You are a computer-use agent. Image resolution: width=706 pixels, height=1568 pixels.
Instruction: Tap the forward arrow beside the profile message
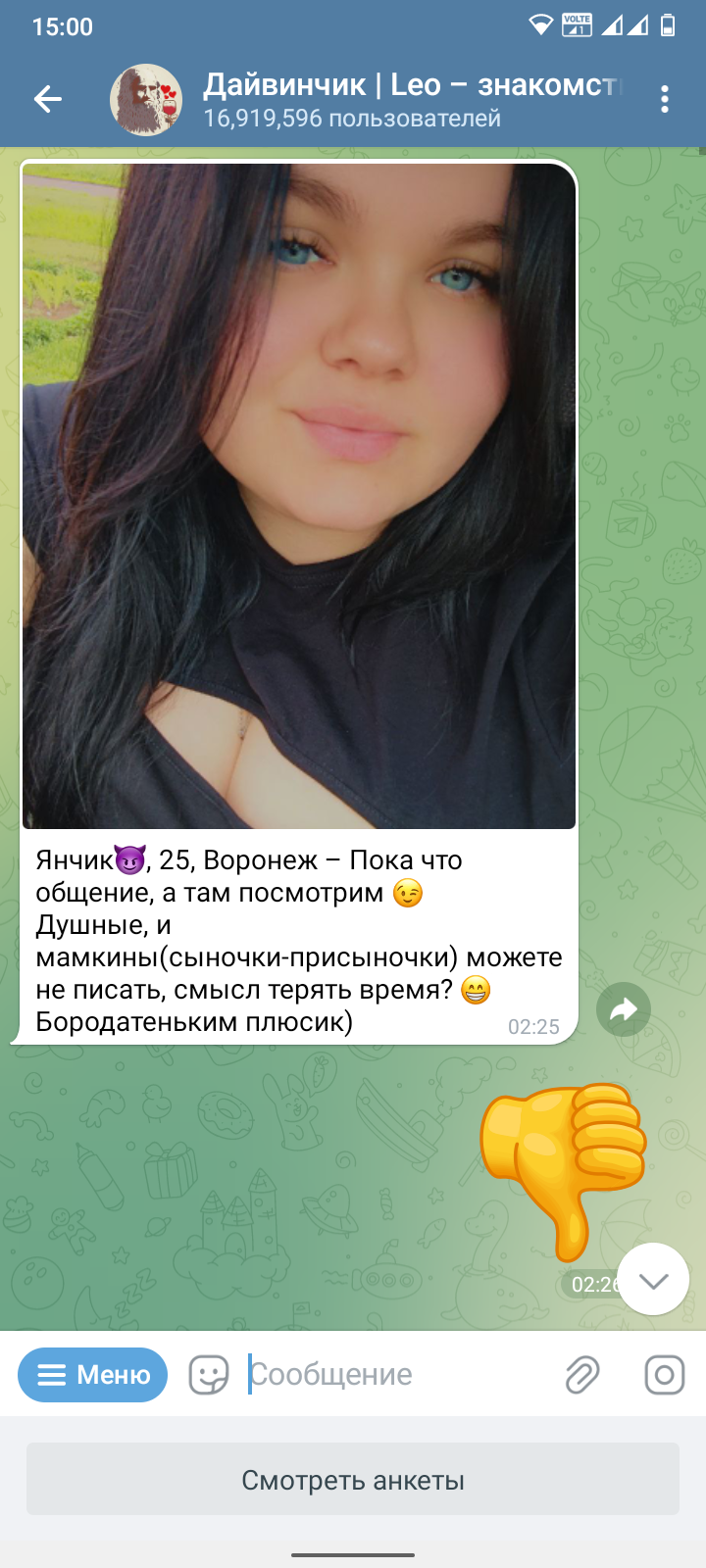tap(624, 1009)
